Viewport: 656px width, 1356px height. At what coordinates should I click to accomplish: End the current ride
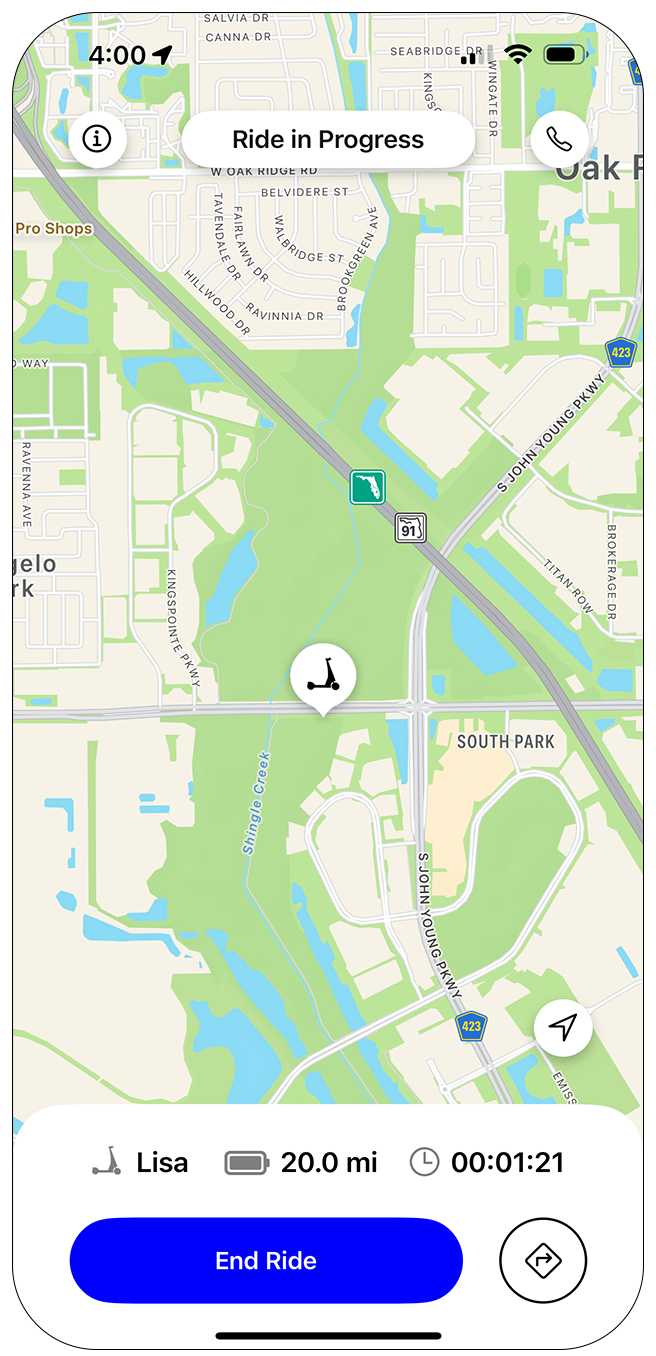coord(266,1261)
